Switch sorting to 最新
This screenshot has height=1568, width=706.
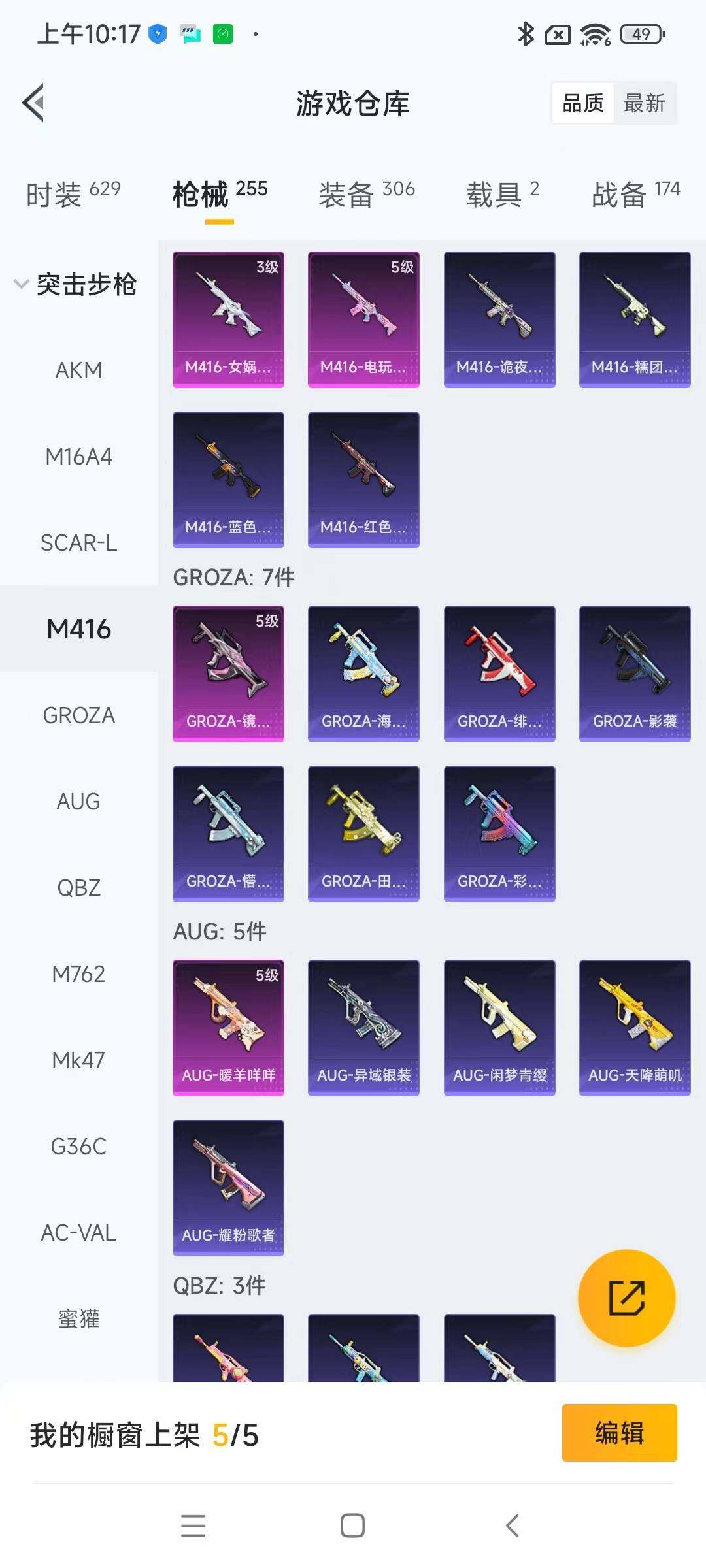(x=644, y=103)
